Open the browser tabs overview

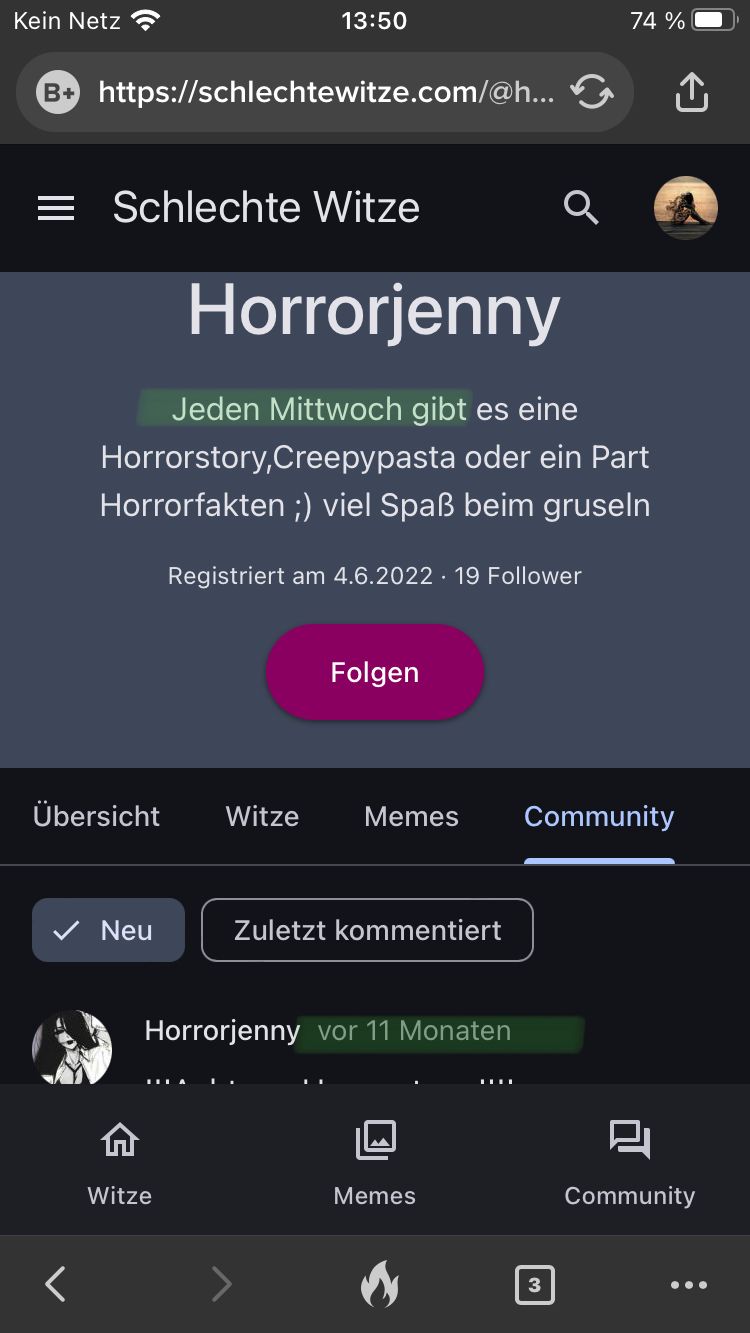pyautogui.click(x=534, y=1285)
